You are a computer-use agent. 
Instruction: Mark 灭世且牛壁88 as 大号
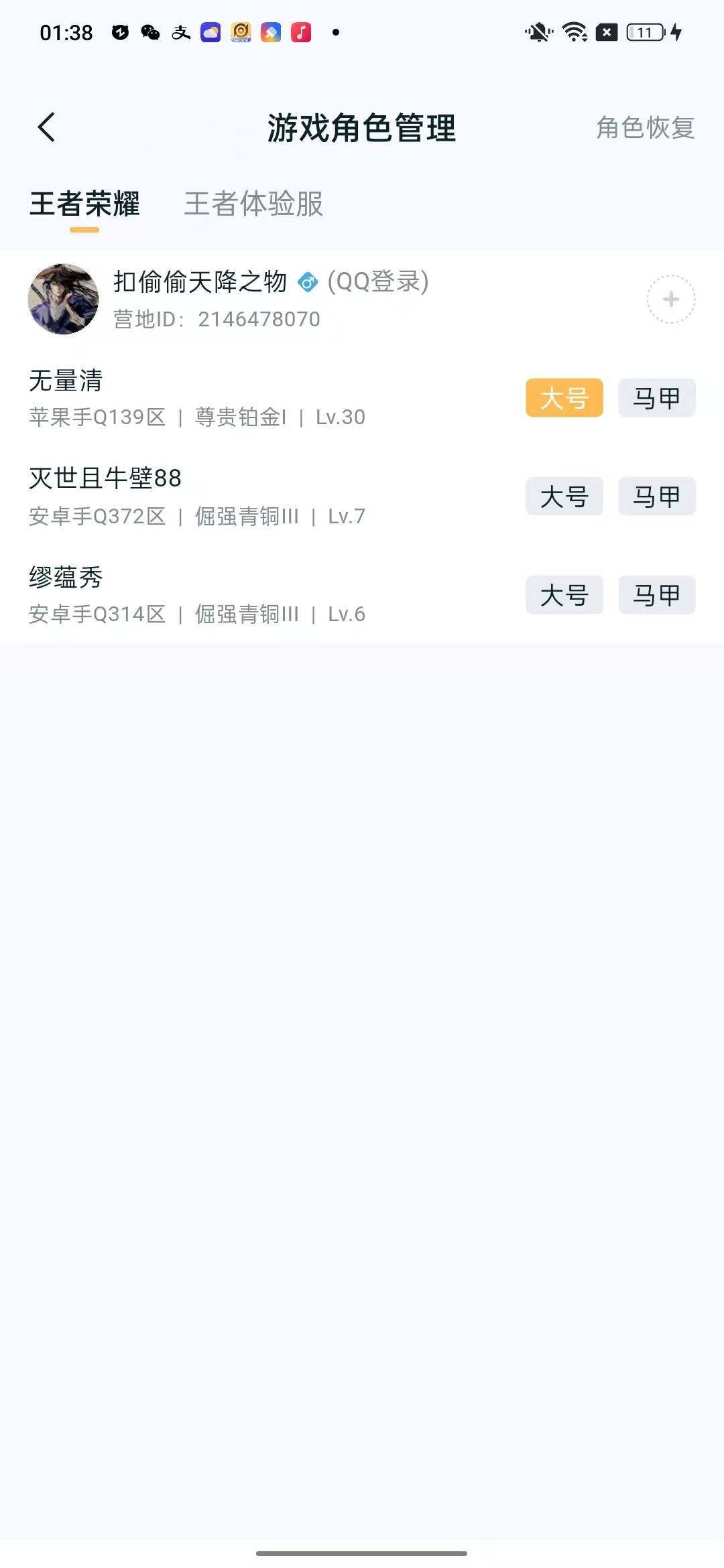tap(563, 497)
